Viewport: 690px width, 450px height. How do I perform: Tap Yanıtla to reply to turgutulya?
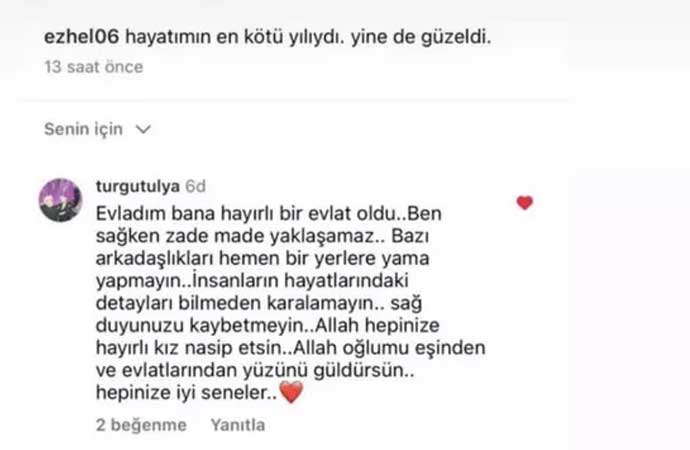238,425
